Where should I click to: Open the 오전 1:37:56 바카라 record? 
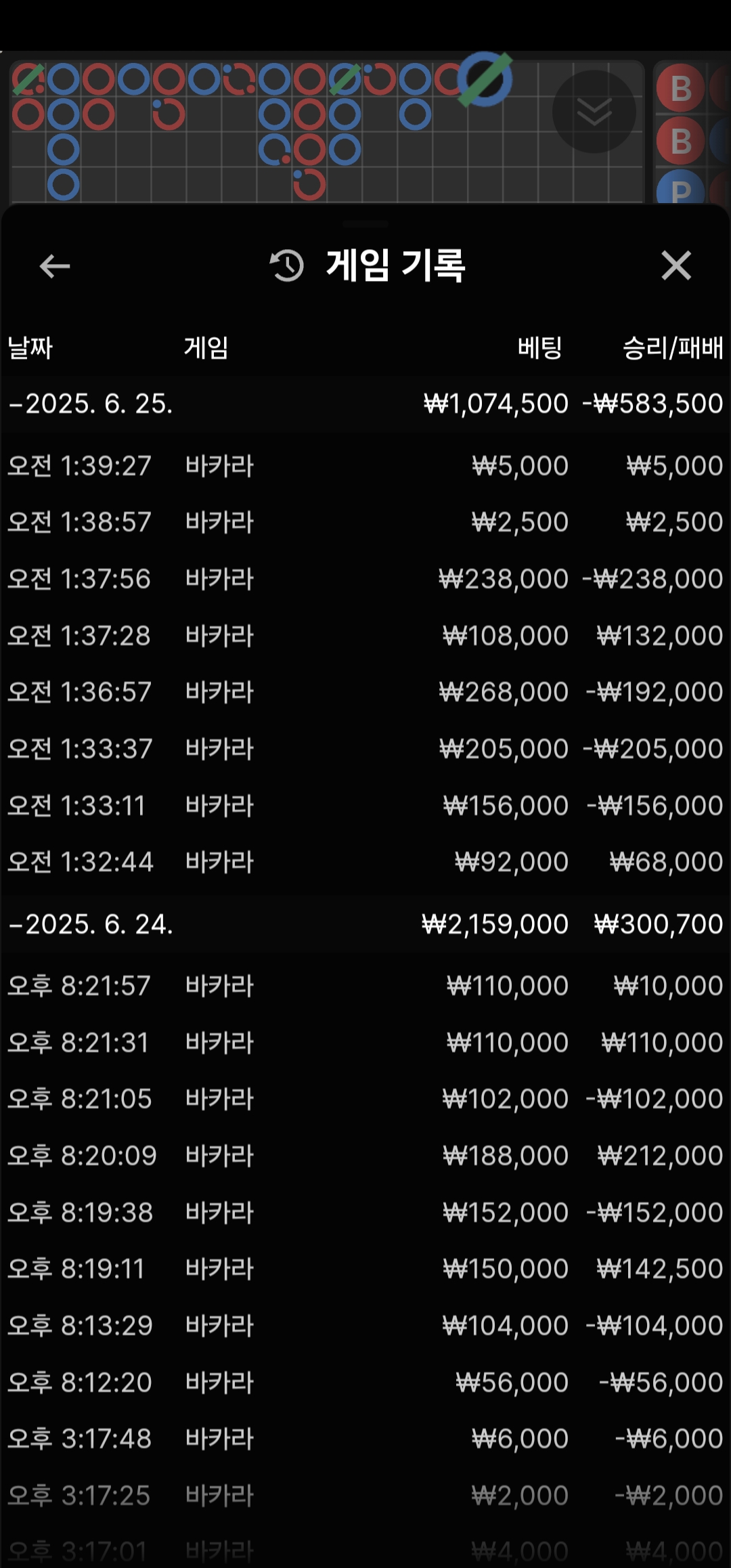(x=365, y=580)
